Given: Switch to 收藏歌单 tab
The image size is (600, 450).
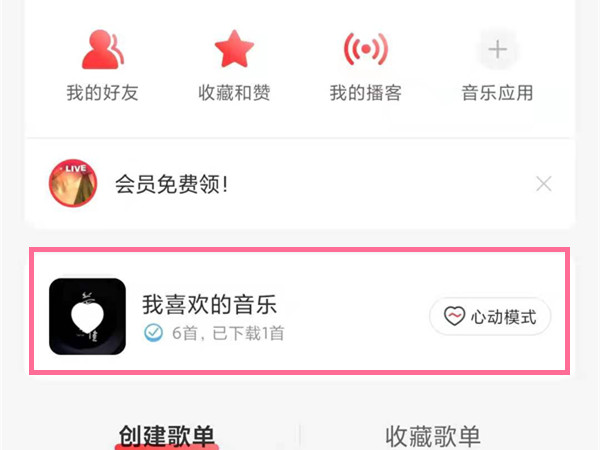Looking at the screenshot, I should point(433,436).
